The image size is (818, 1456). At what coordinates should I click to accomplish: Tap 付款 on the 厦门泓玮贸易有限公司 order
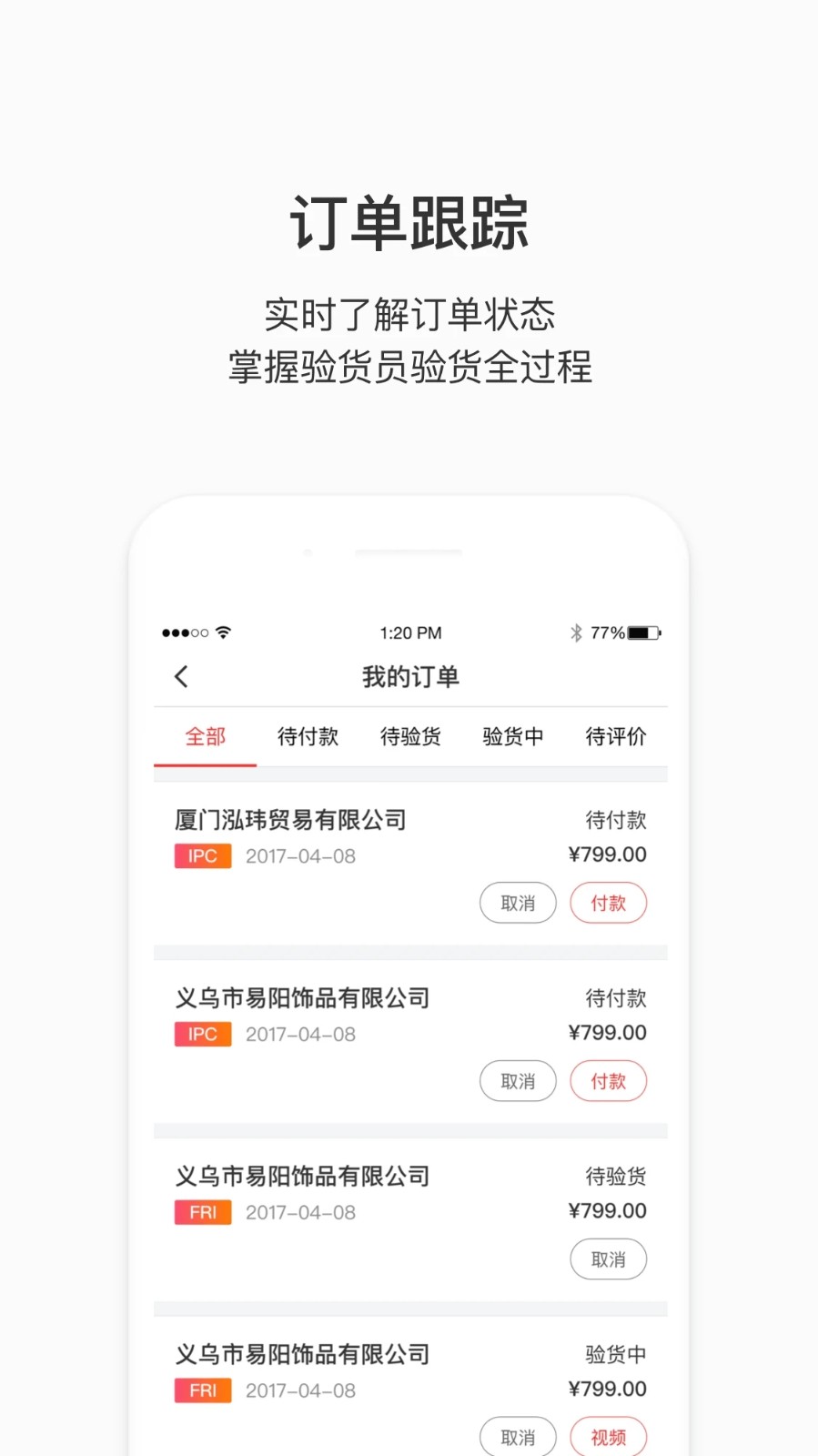(x=608, y=903)
